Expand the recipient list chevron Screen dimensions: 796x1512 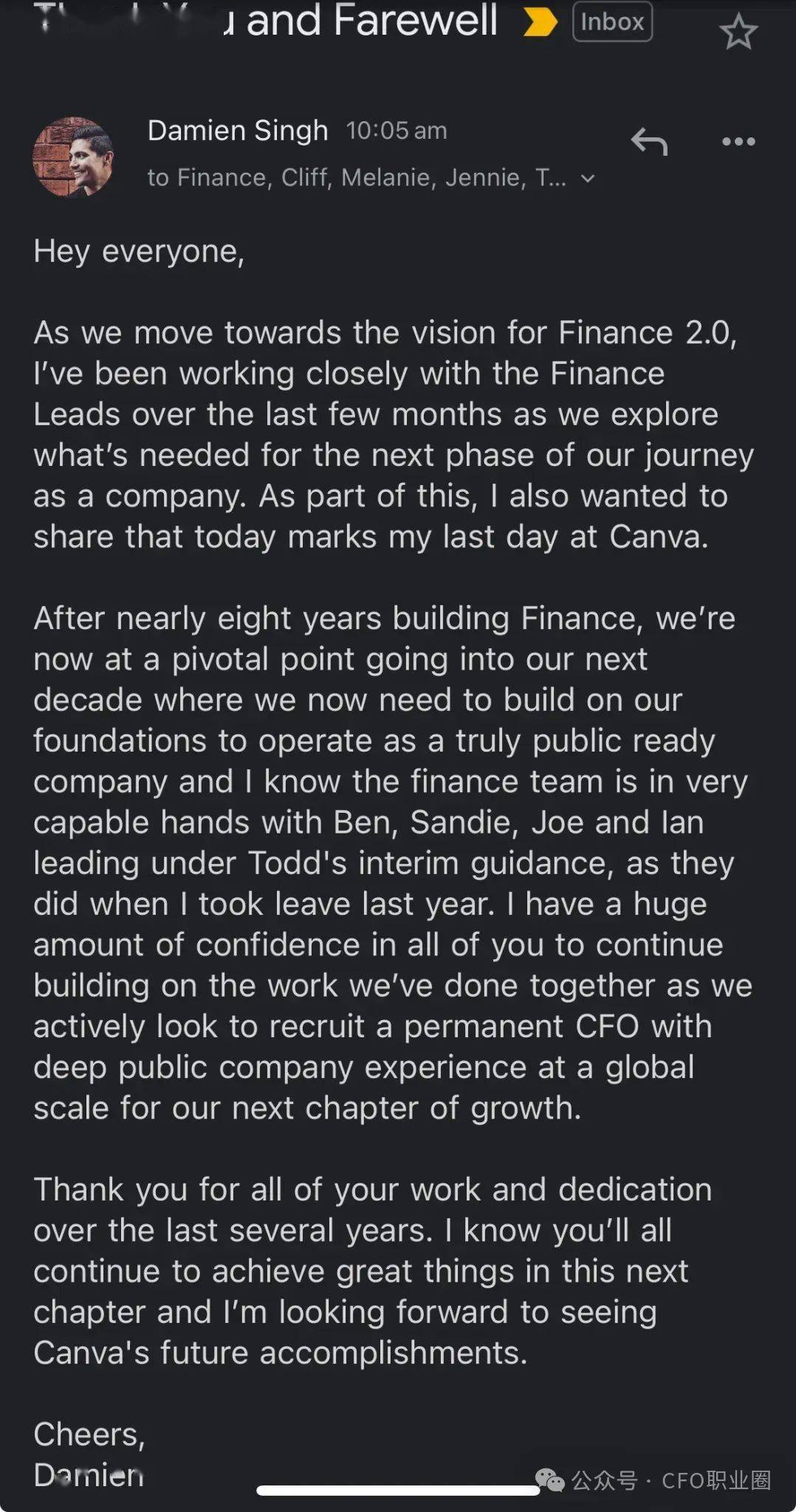click(588, 178)
